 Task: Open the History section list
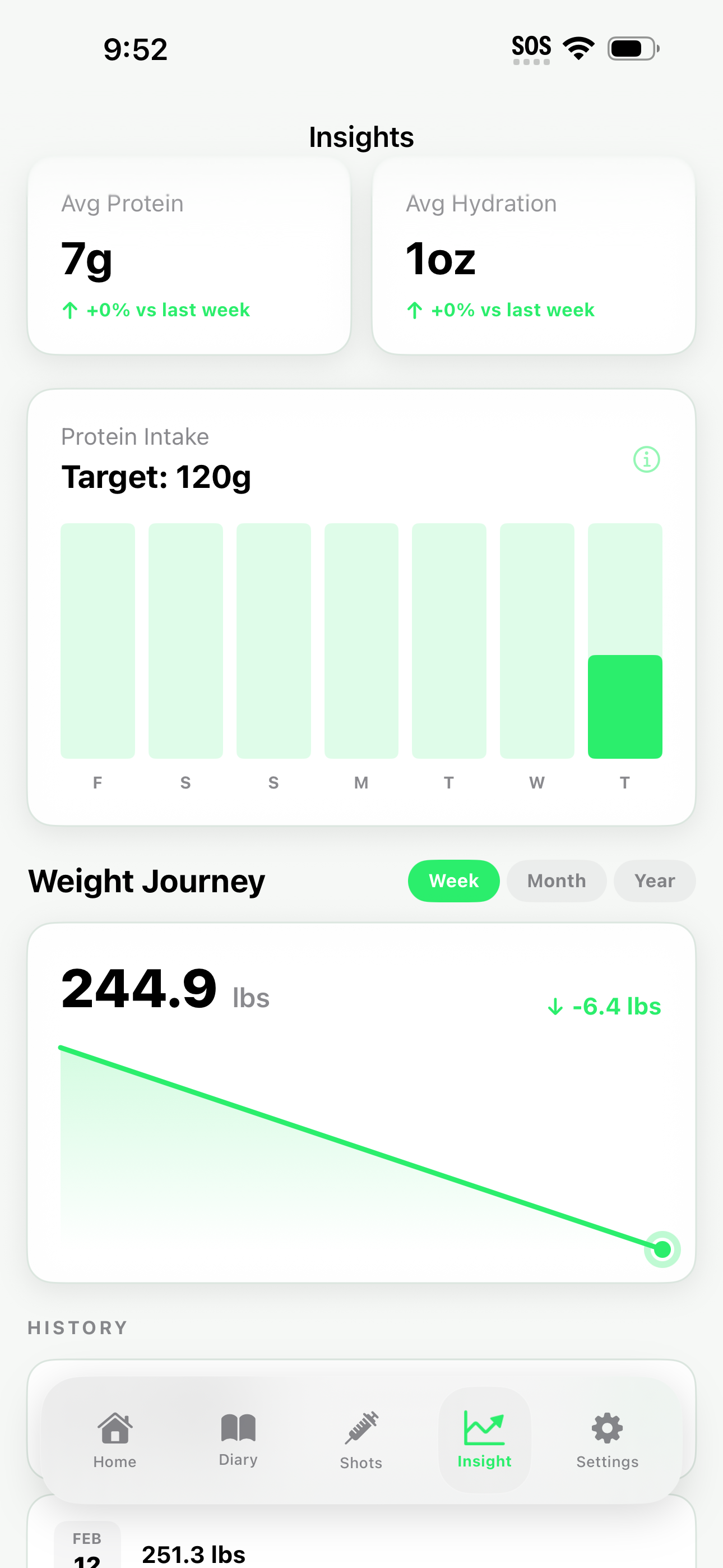[x=77, y=1327]
